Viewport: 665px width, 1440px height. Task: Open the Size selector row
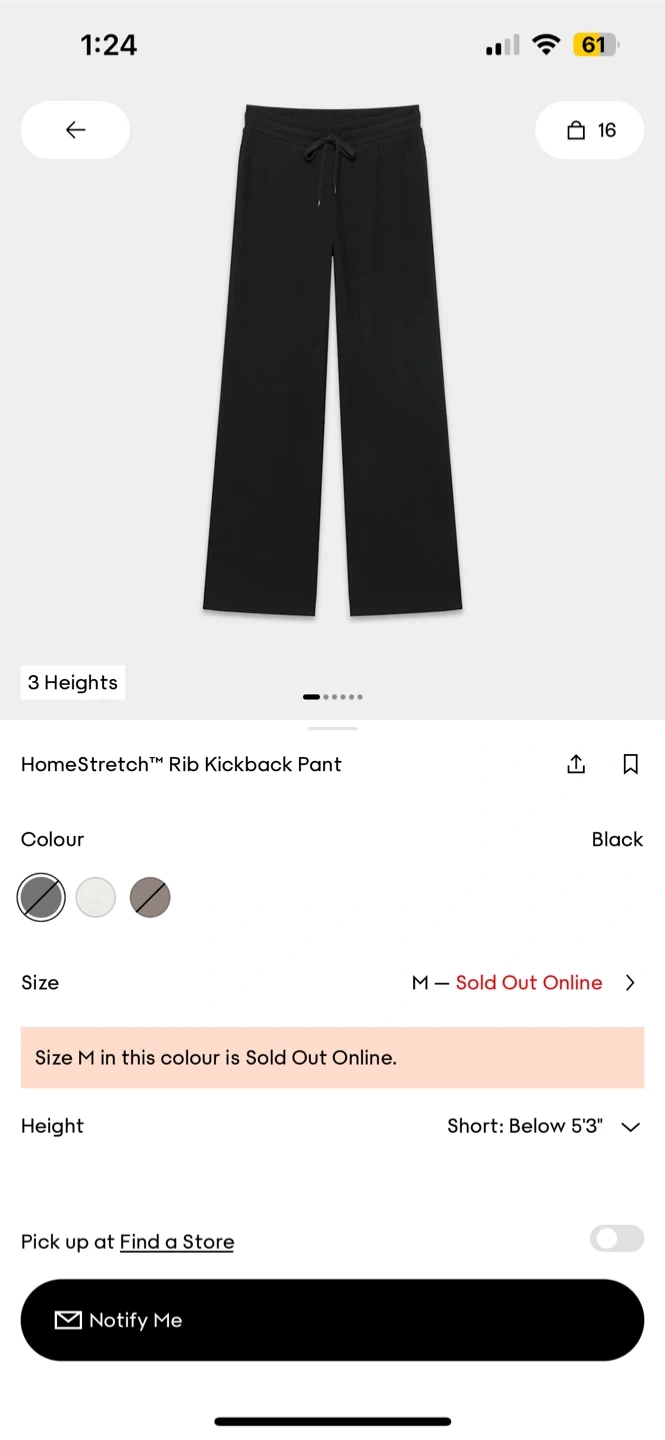pyautogui.click(x=332, y=983)
